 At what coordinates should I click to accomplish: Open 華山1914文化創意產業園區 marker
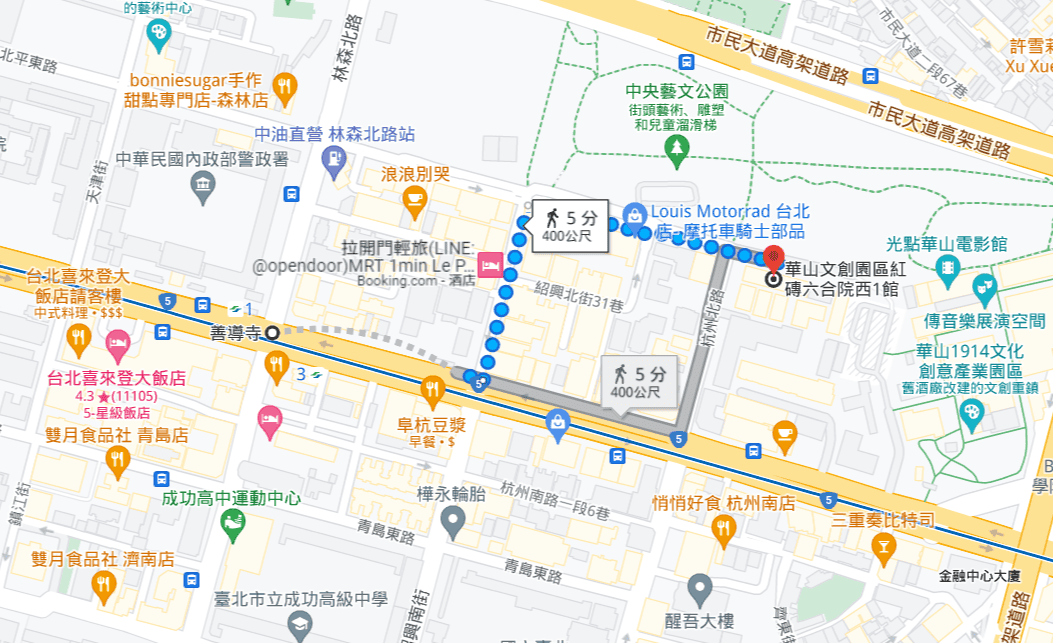tap(971, 410)
